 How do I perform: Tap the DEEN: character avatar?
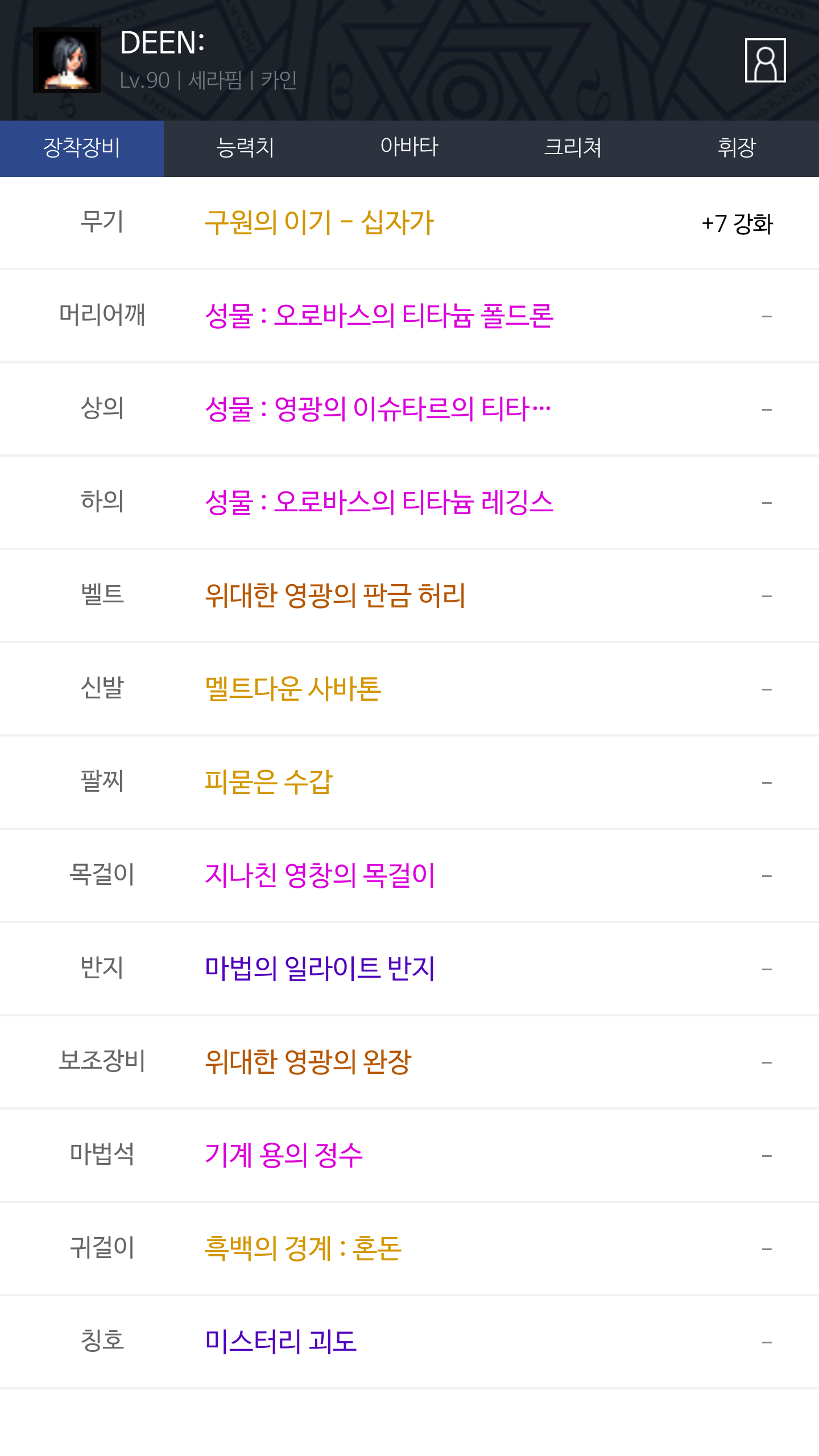pyautogui.click(x=67, y=60)
